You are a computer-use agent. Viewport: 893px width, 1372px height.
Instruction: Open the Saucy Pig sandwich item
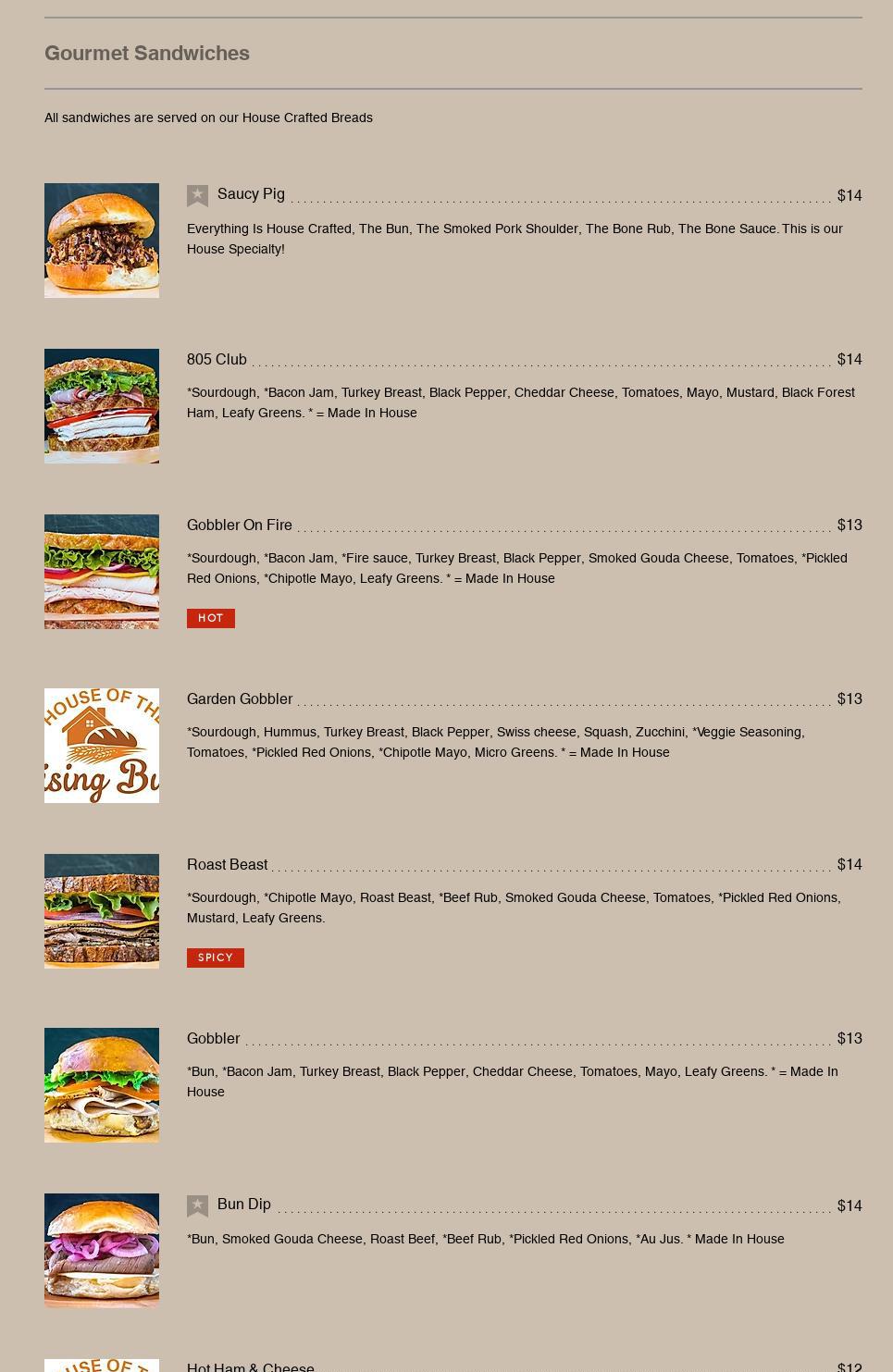pyautogui.click(x=251, y=194)
